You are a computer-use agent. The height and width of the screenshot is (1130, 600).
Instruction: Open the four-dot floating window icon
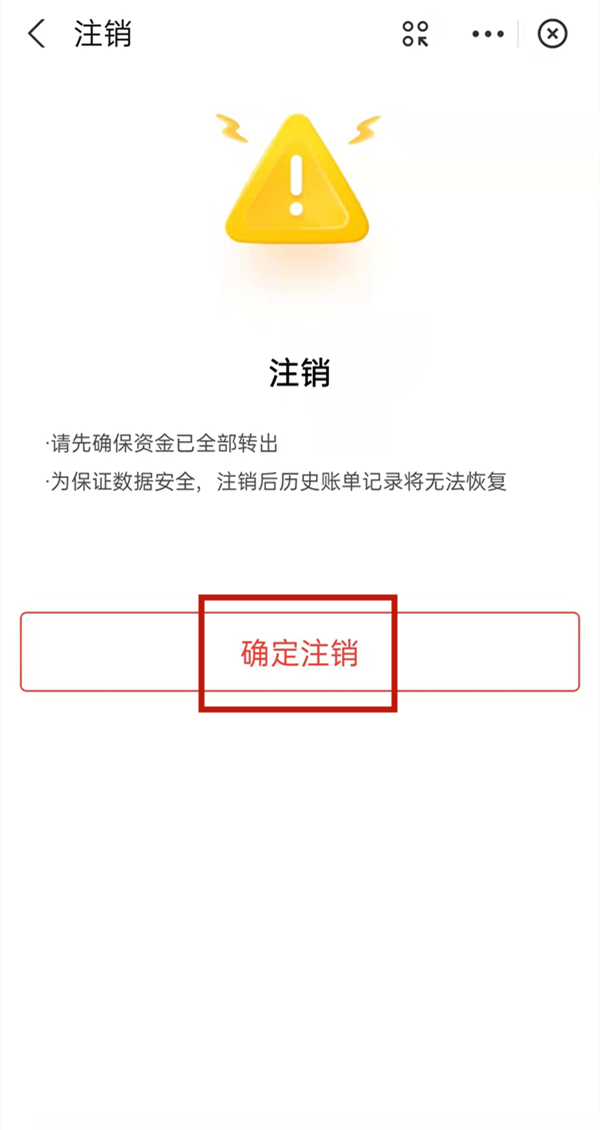415,34
